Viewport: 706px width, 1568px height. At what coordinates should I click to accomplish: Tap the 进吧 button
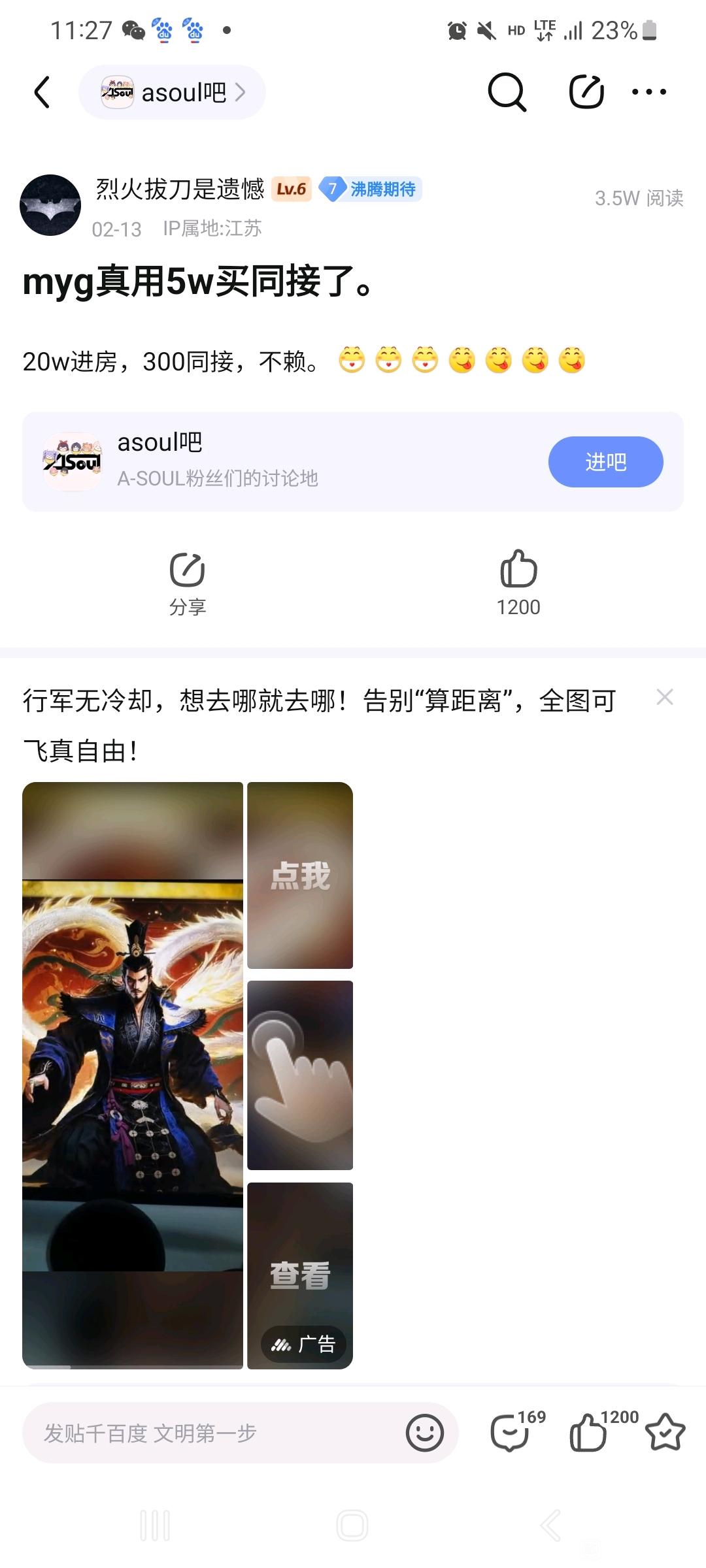pos(605,462)
